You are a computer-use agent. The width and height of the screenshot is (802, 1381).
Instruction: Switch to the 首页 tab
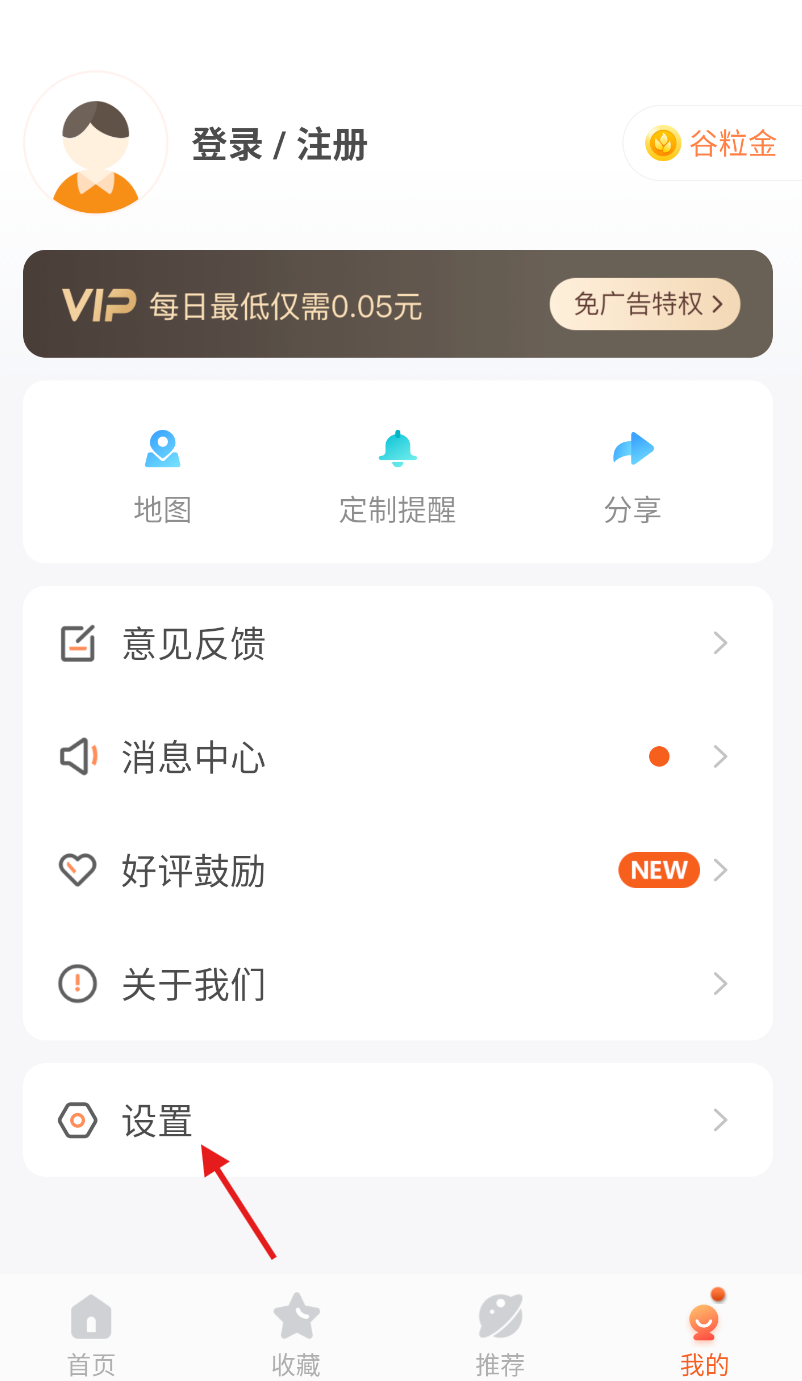pos(91,1334)
